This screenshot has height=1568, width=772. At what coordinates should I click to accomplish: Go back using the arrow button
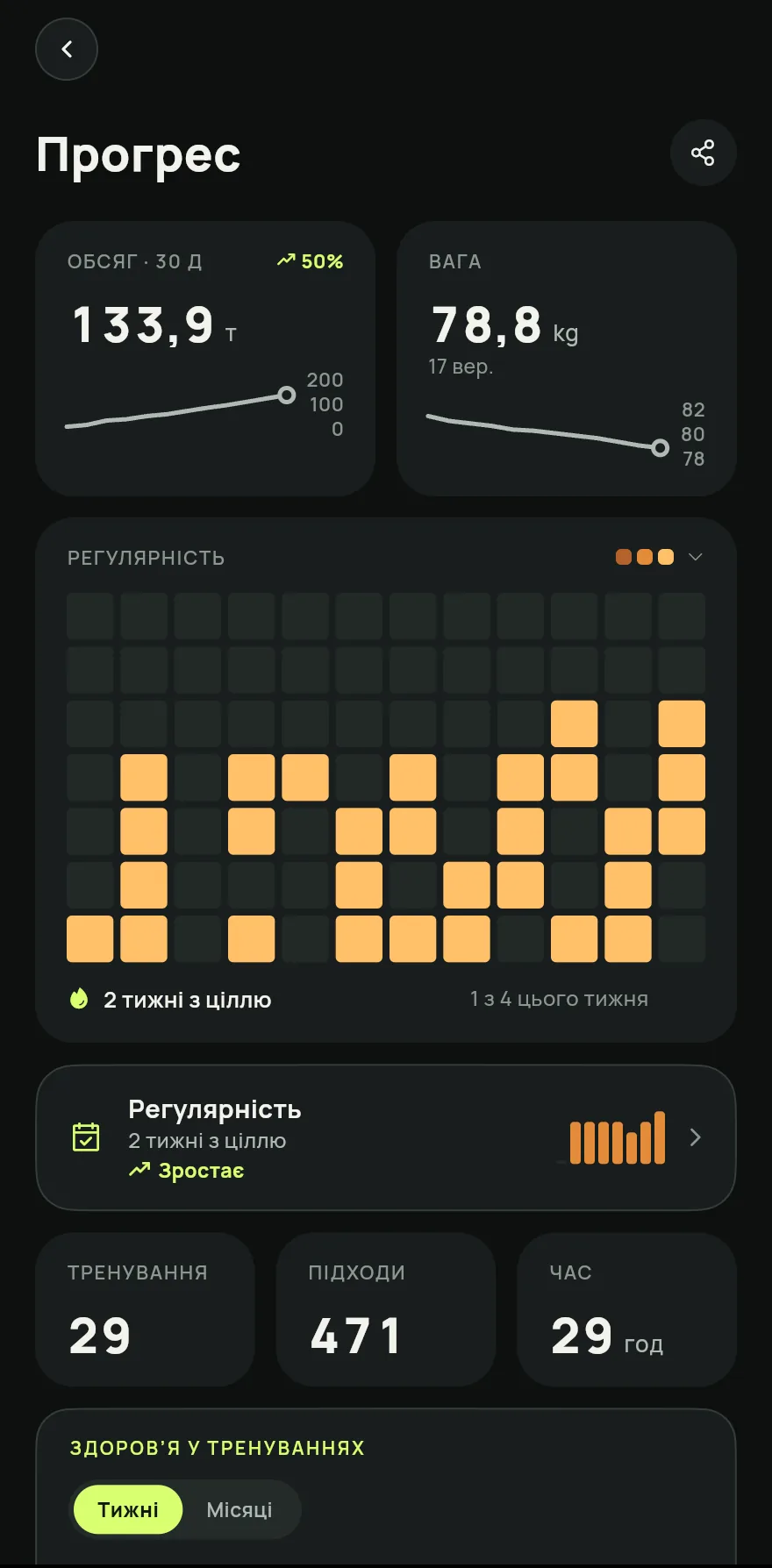pos(67,49)
